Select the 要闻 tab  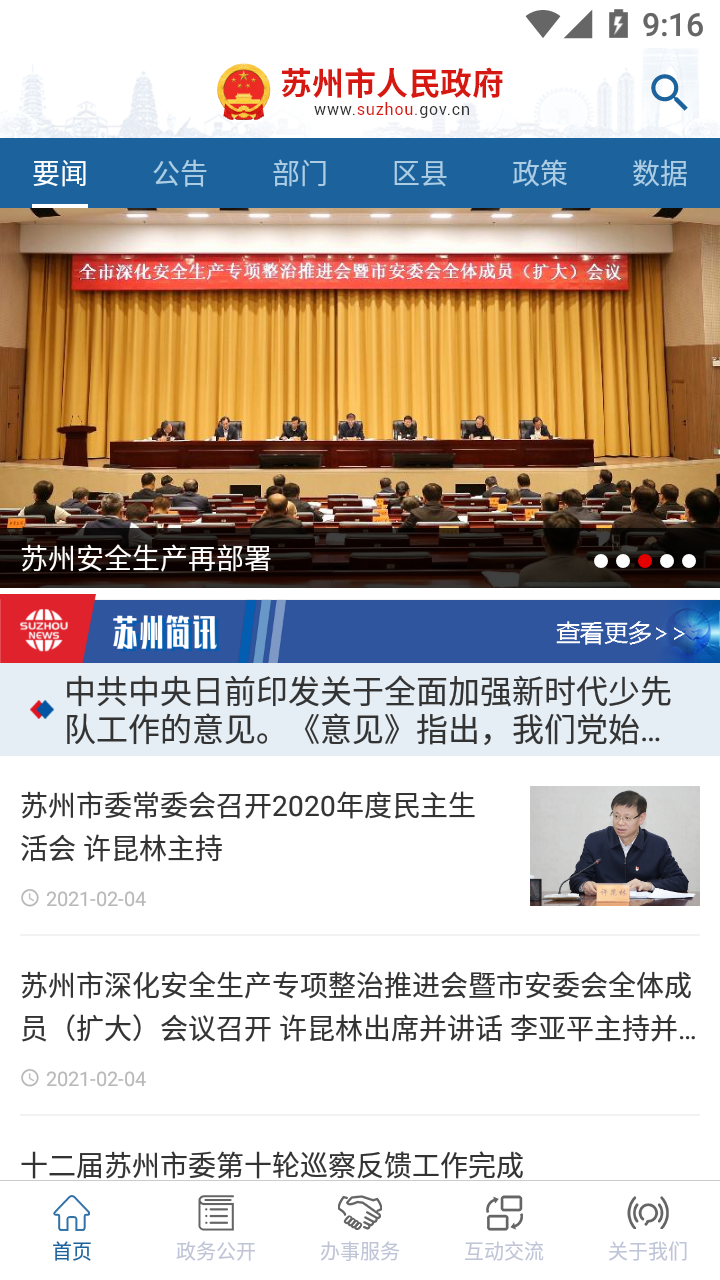pos(60,173)
